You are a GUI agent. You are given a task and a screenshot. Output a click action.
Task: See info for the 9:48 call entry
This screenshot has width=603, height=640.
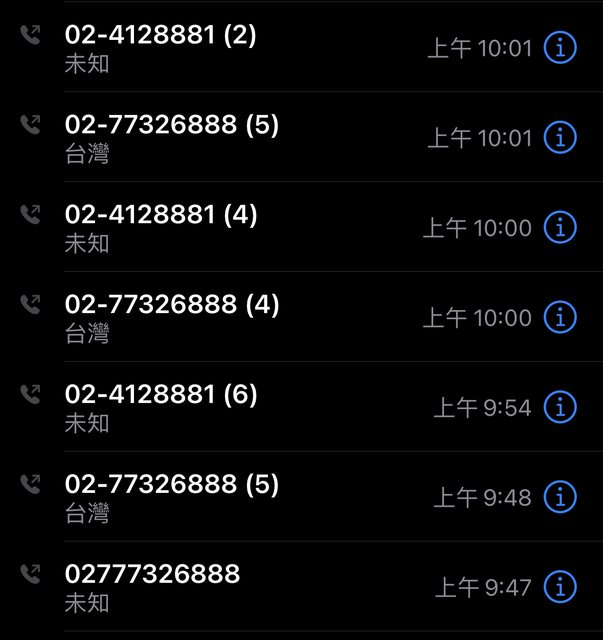[x=560, y=495]
